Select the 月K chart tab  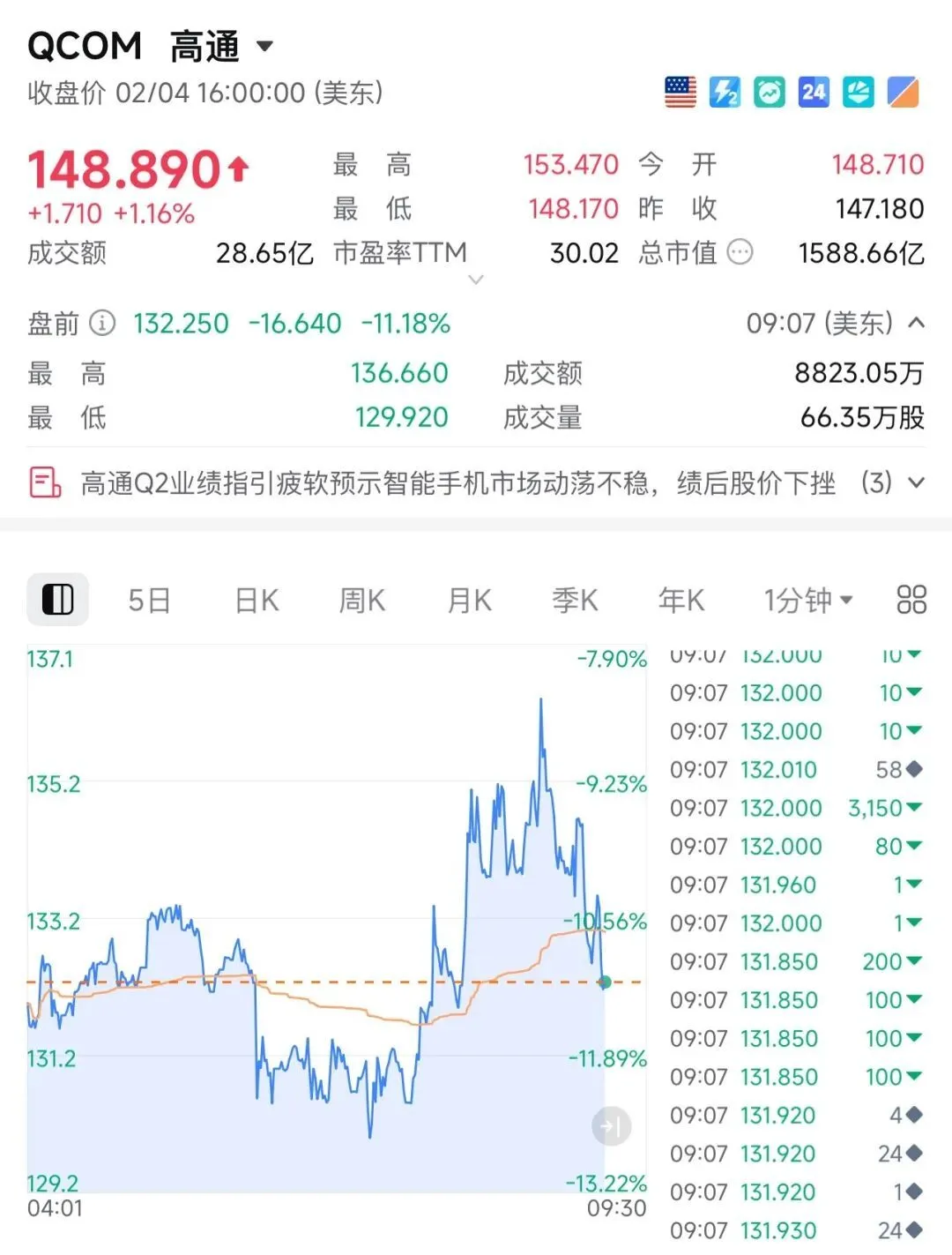469,601
